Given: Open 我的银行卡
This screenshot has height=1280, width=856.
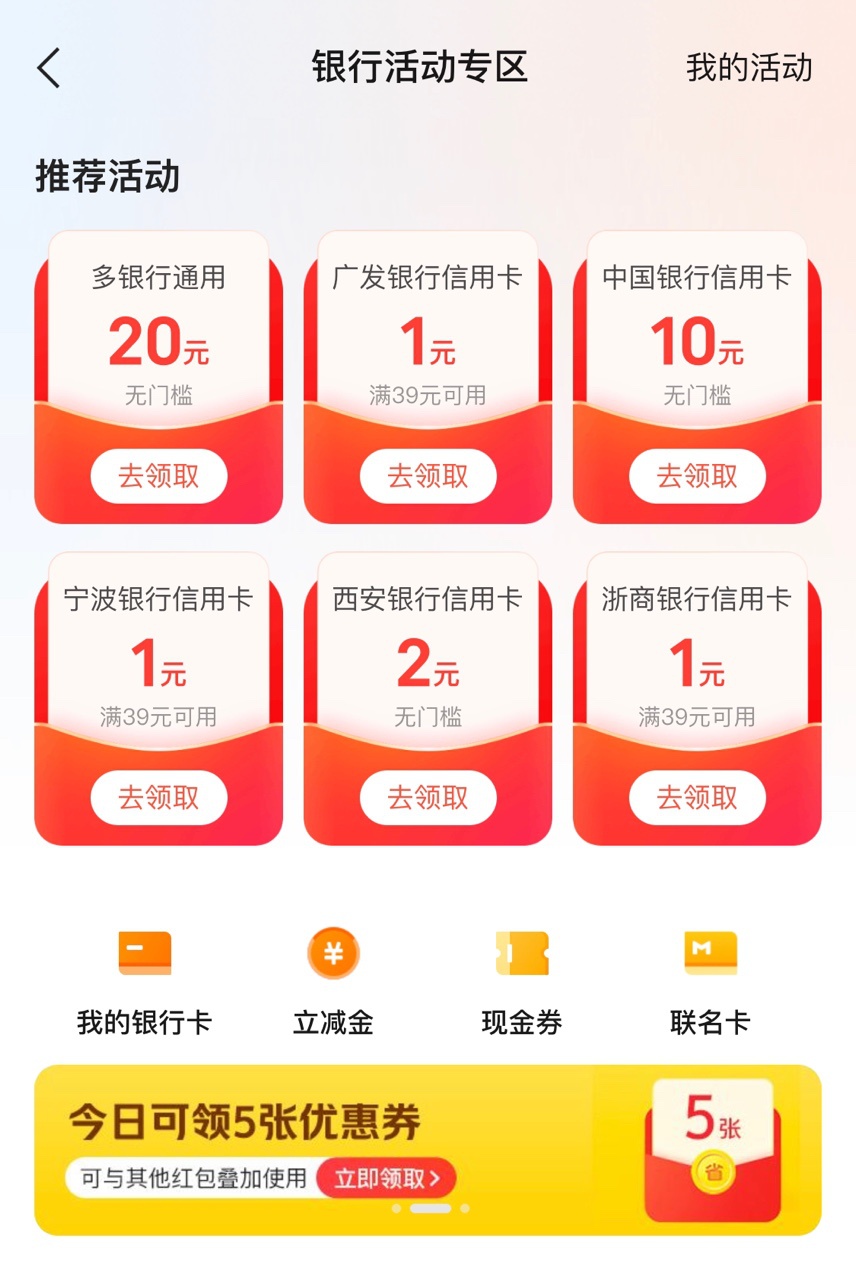Looking at the screenshot, I should coord(145,980).
